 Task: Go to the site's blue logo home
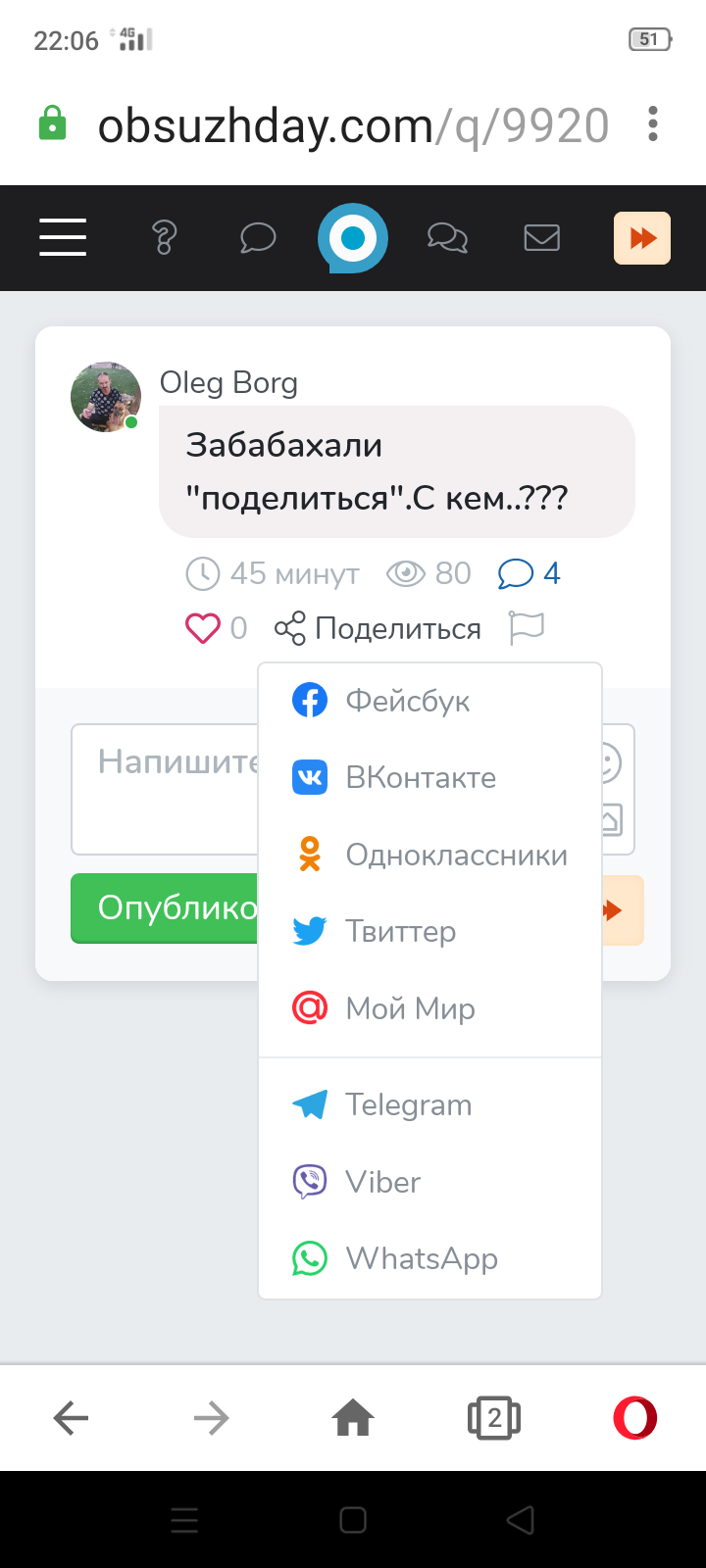tap(353, 238)
